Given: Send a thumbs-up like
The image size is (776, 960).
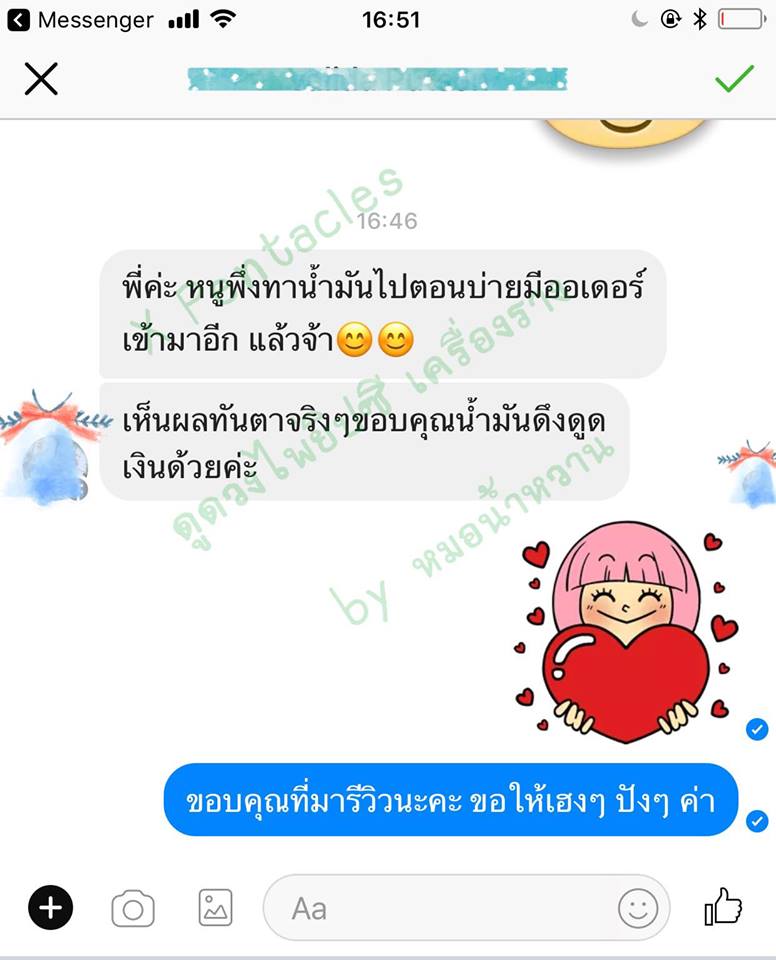Looking at the screenshot, I should click(723, 907).
